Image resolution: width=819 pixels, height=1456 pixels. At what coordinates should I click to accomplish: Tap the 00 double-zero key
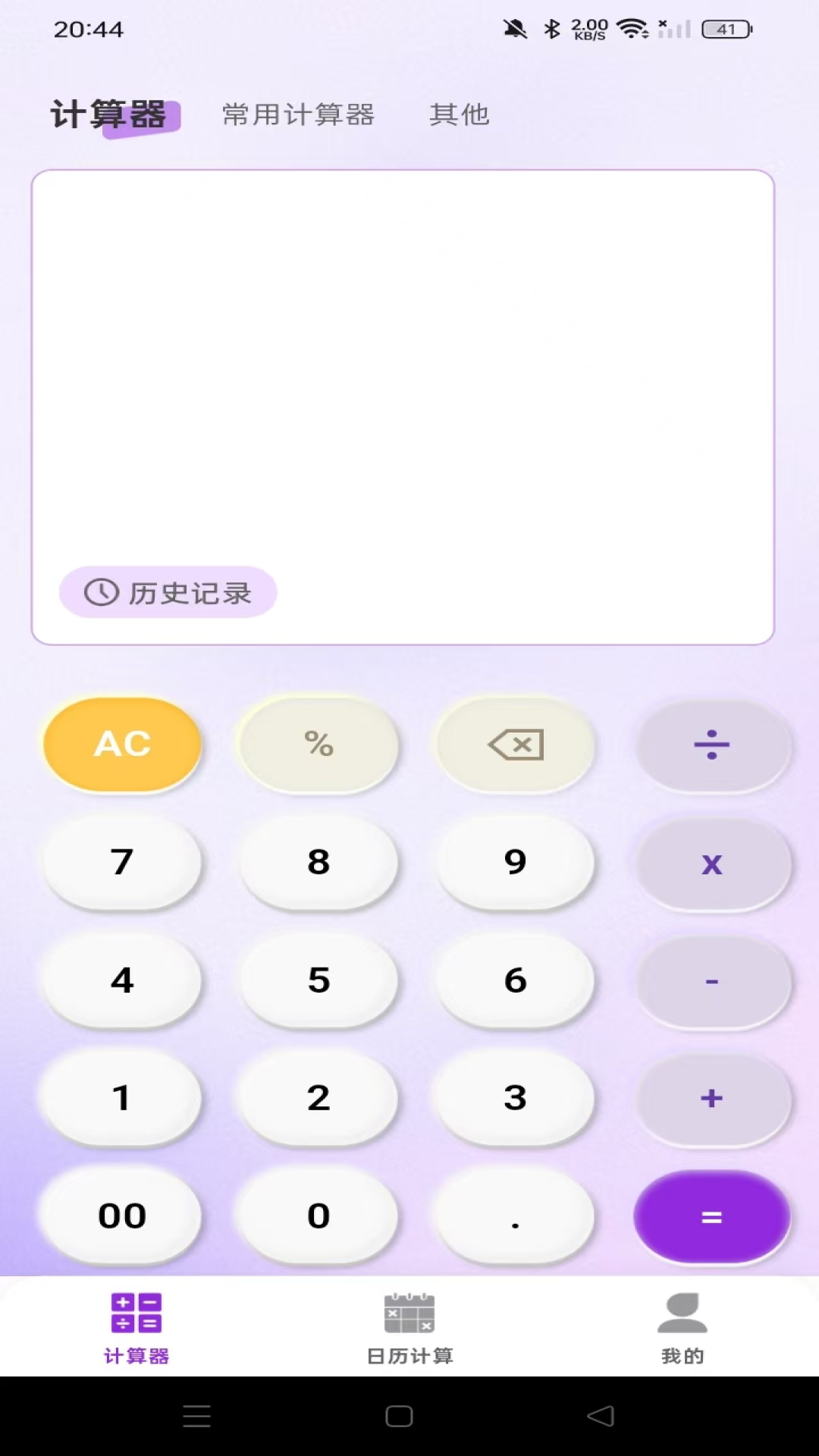[121, 1216]
